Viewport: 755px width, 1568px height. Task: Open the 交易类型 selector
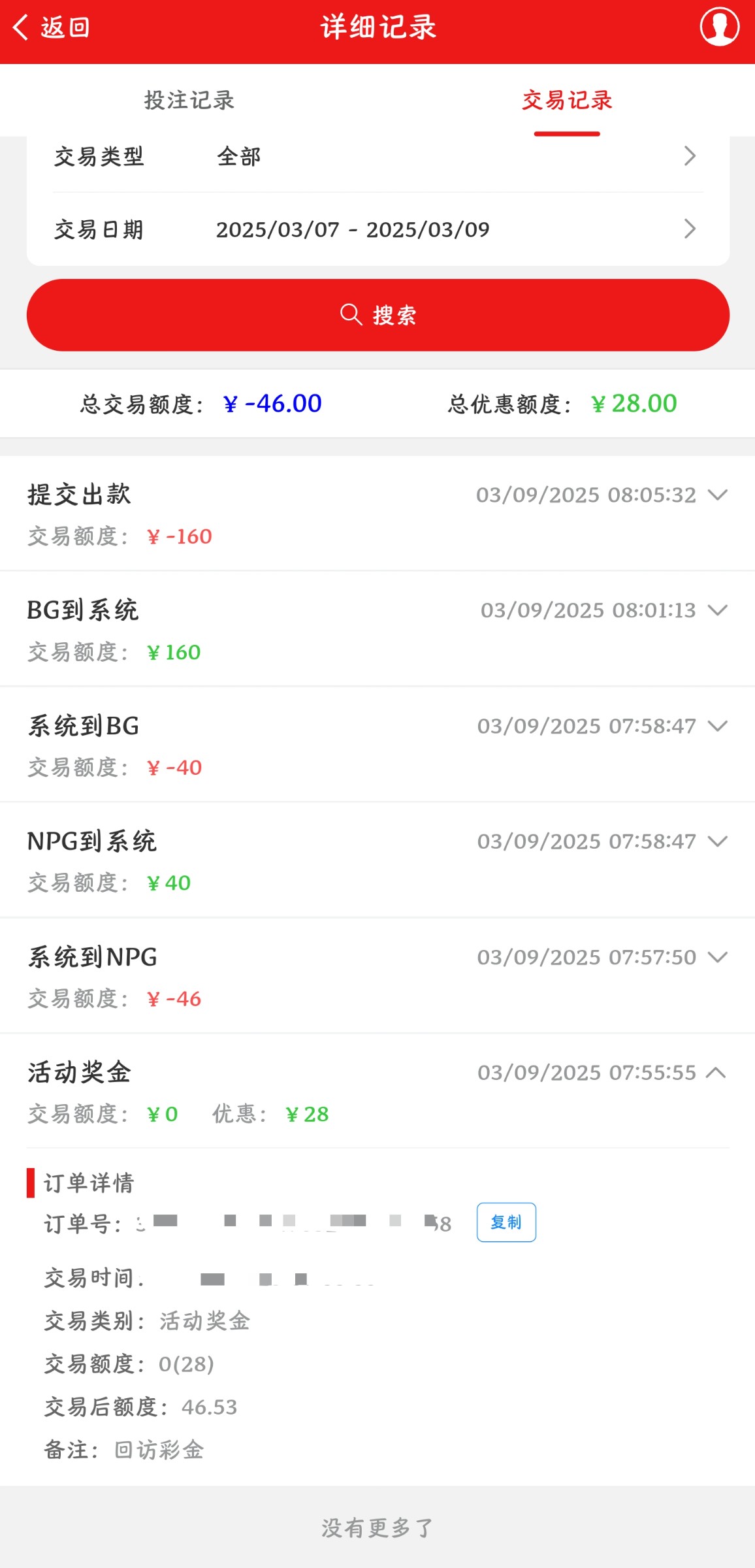[377, 157]
